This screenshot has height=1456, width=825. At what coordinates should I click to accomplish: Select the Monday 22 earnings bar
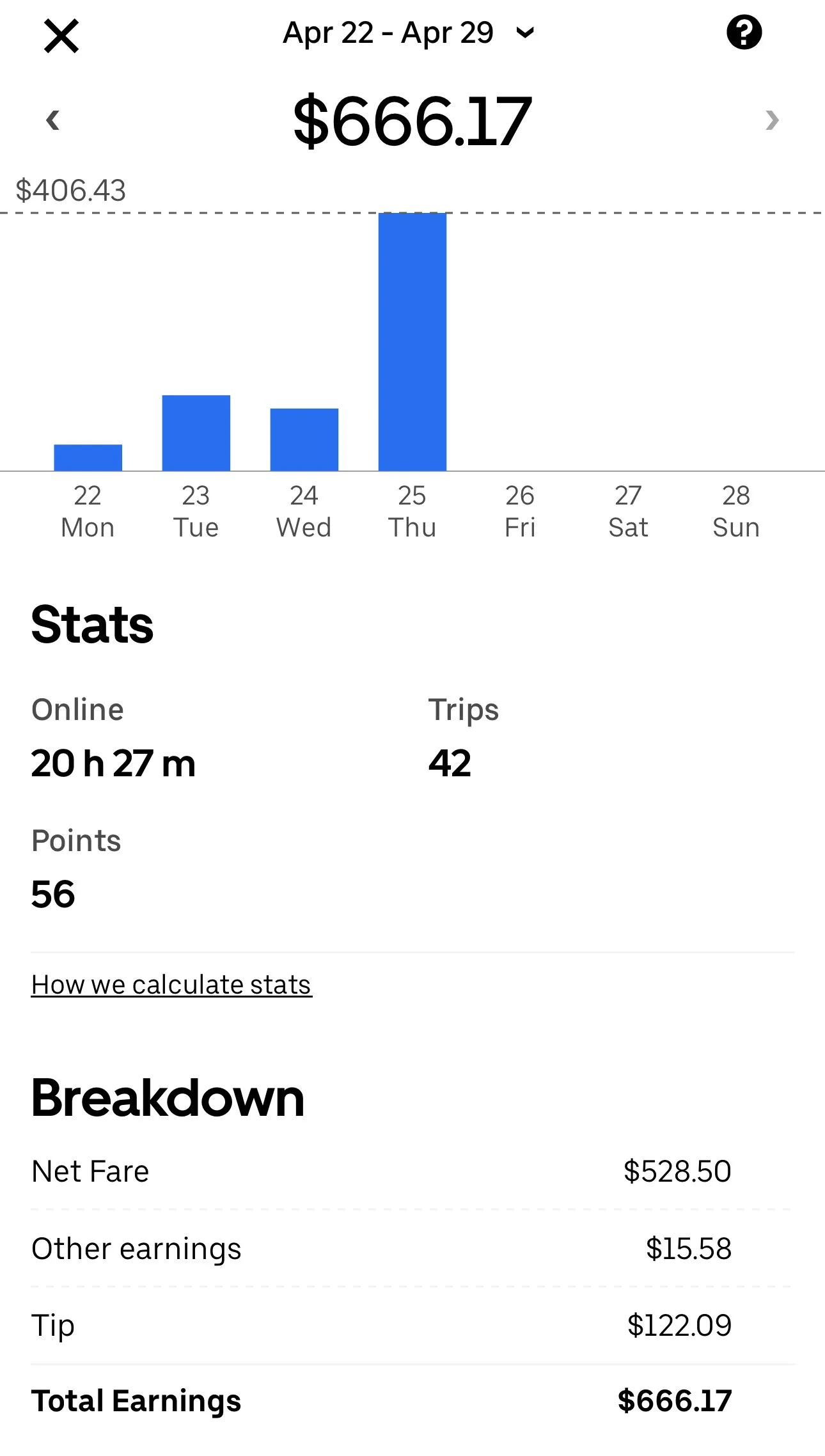[88, 457]
